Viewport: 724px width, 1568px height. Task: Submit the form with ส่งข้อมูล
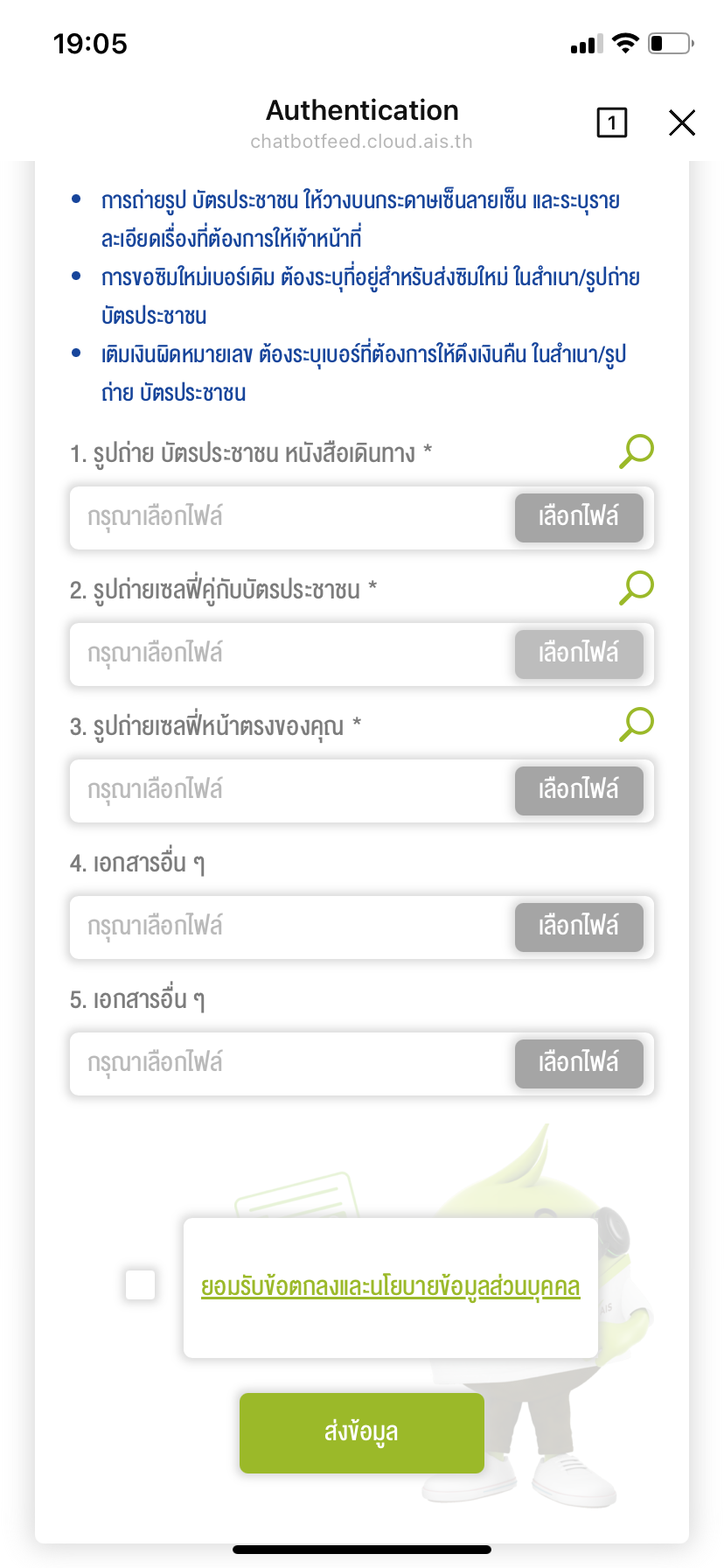point(362,1433)
